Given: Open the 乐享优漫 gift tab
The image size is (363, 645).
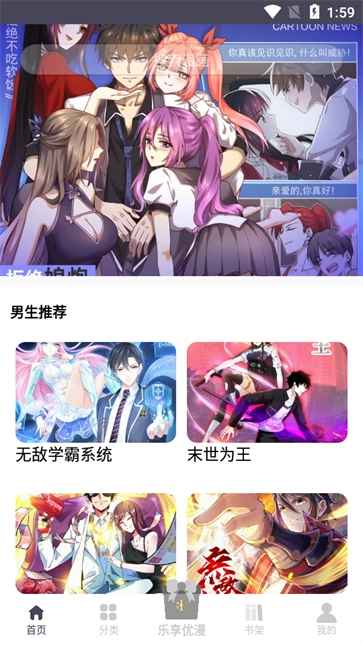Looking at the screenshot, I should pos(182,609).
